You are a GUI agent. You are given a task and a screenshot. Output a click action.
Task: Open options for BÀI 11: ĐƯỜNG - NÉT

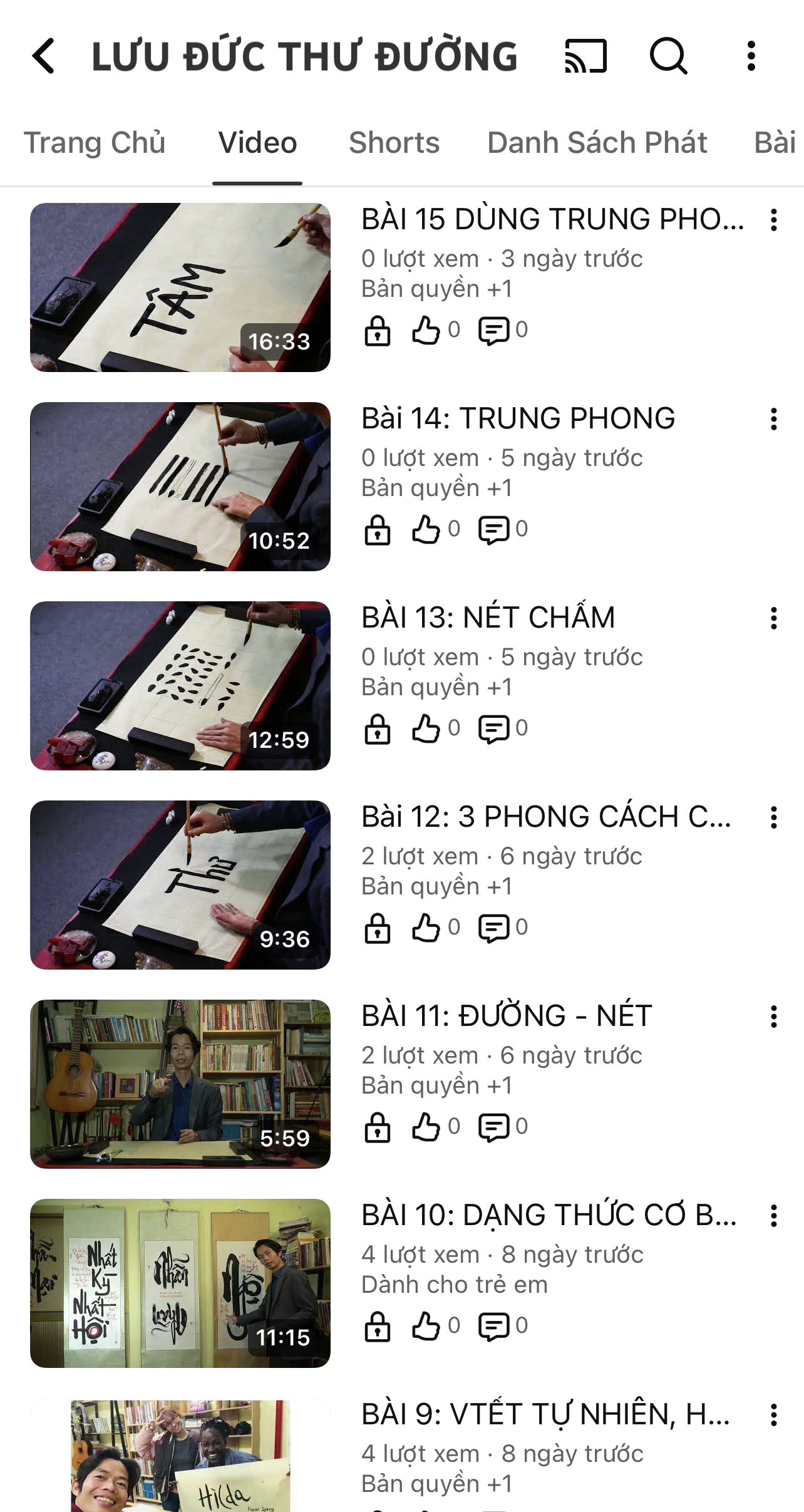pos(774,1017)
